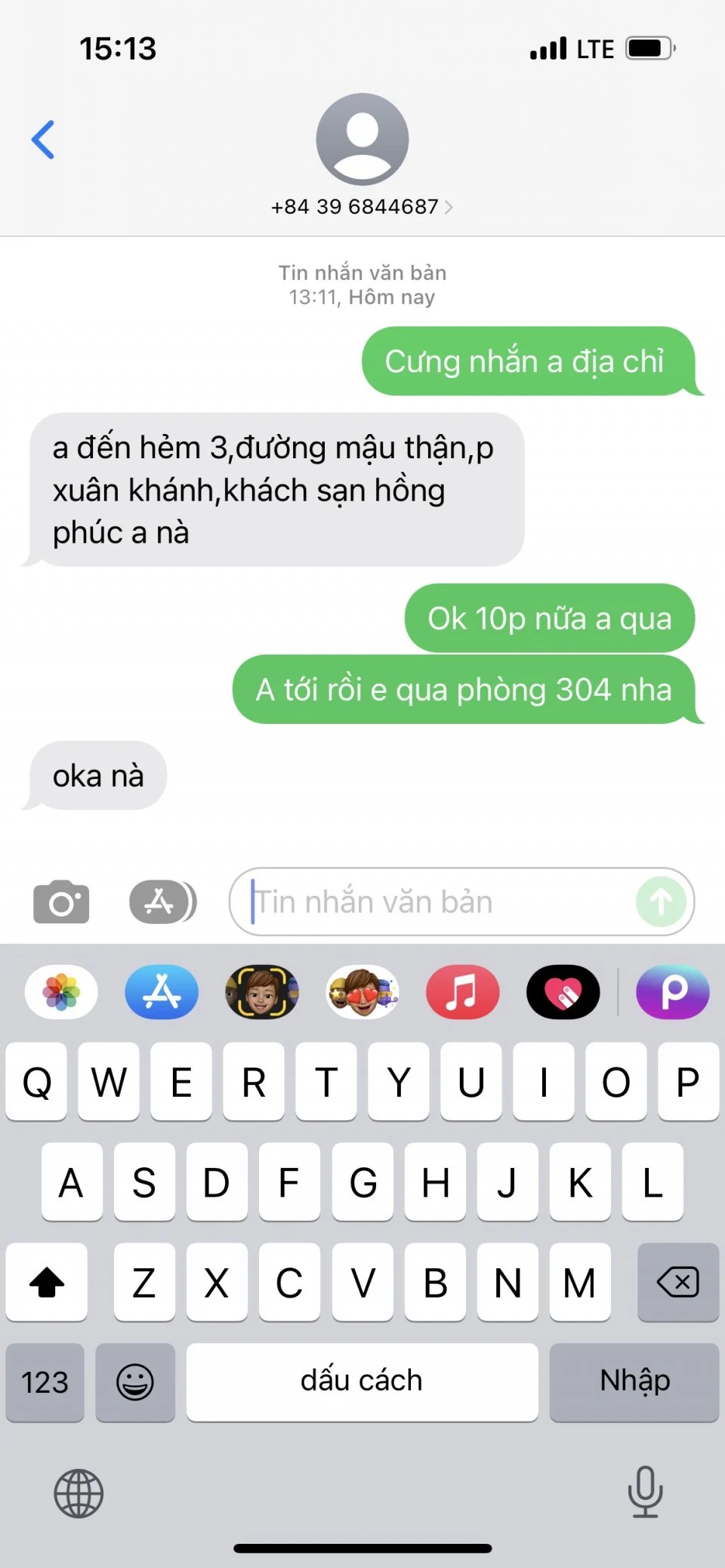Focus the Tin nhắn văn bản text field

438,901
